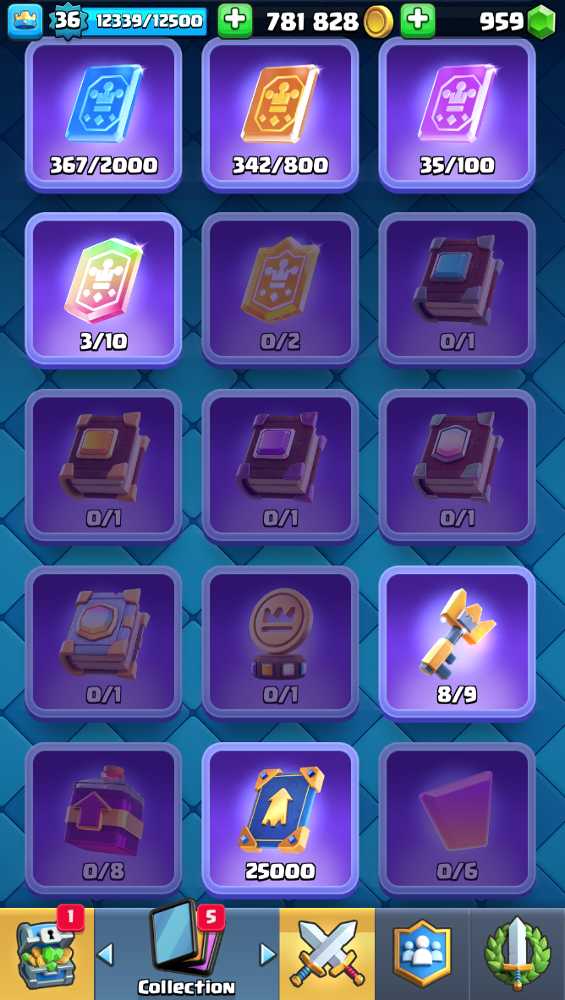Open the chest key item 8/9
Image resolution: width=565 pixels, height=1000 pixels.
click(457, 643)
